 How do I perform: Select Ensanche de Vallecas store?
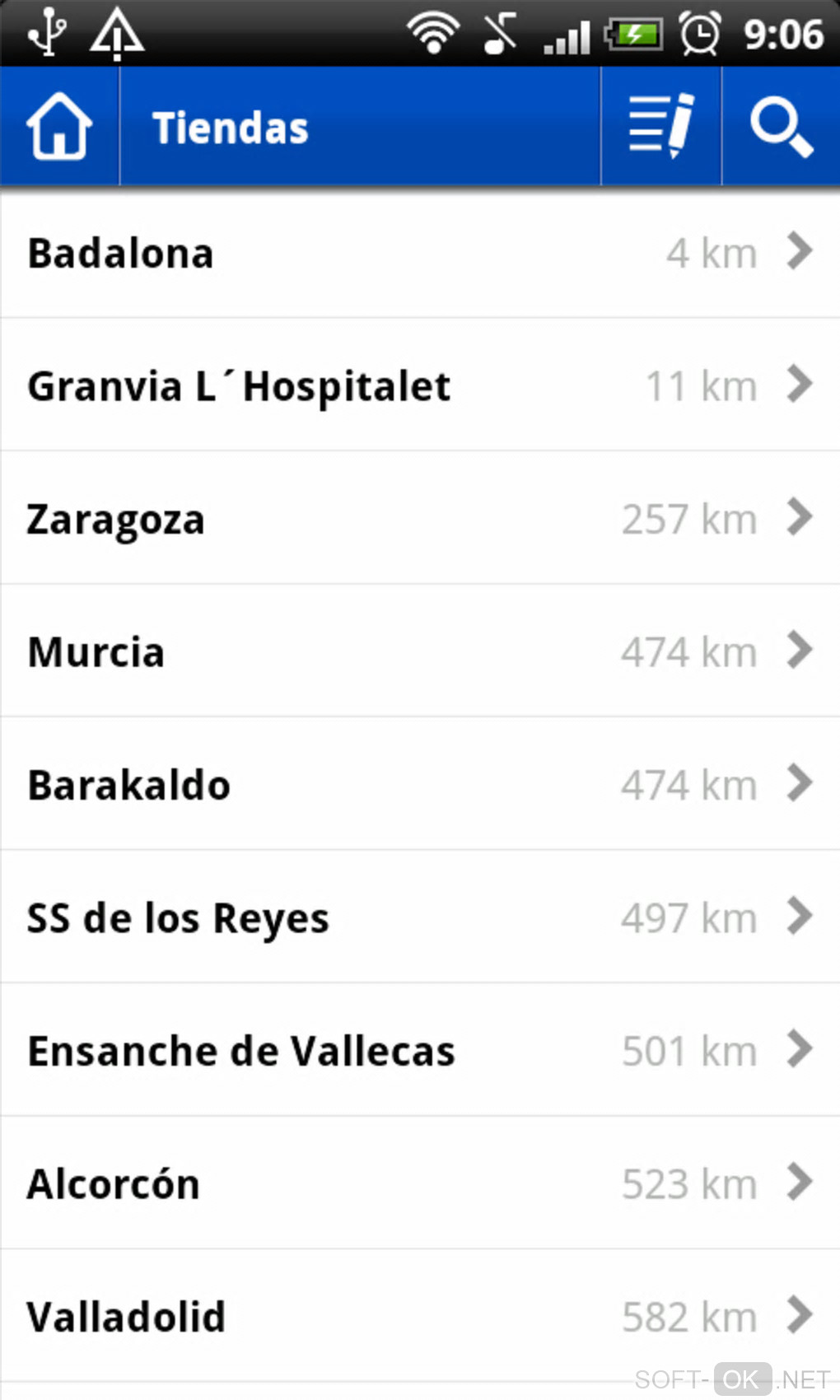pos(420,1051)
